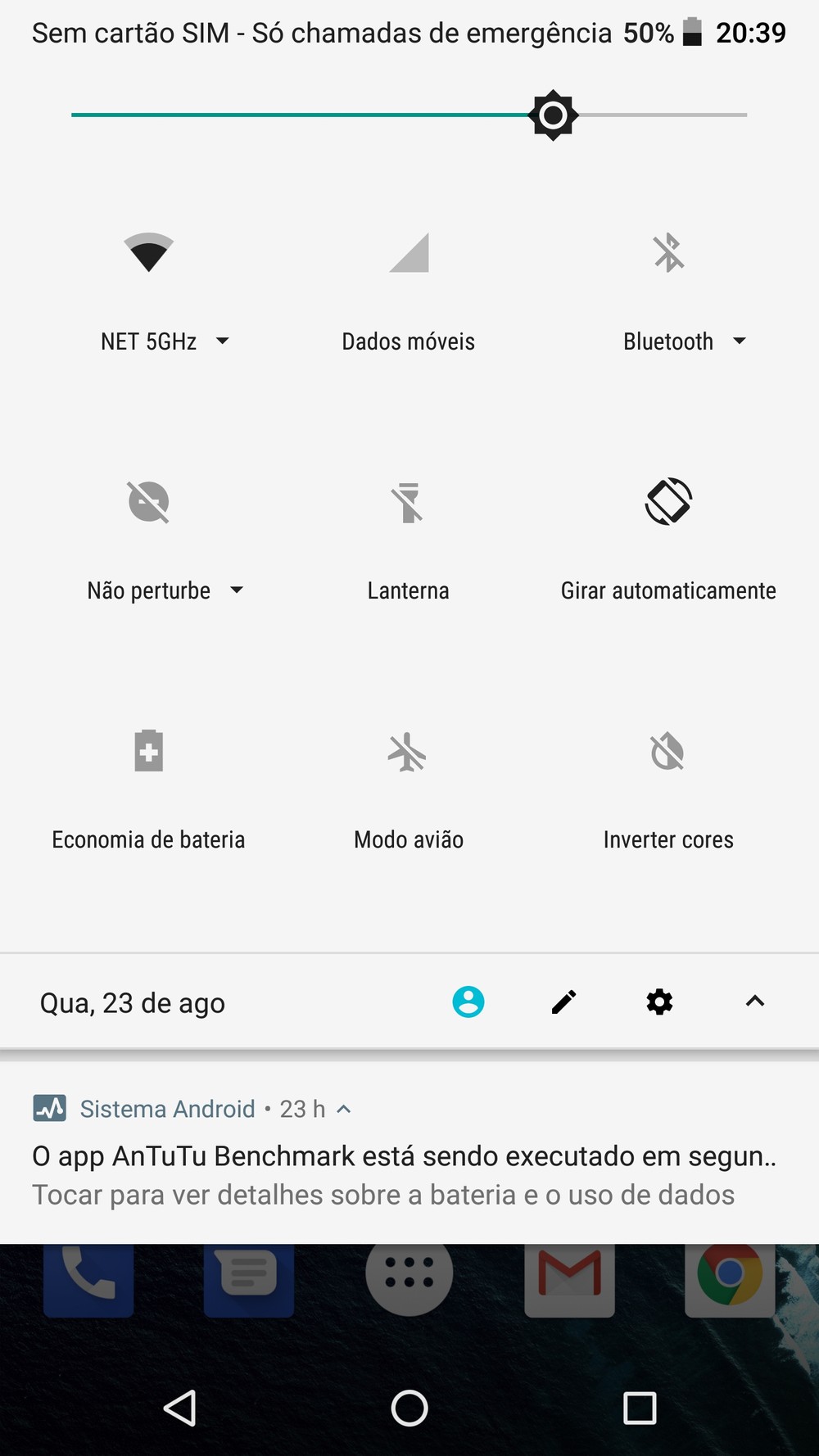The image size is (819, 1456).
Task: Expand Não perturbe options arrow
Action: [x=237, y=590]
